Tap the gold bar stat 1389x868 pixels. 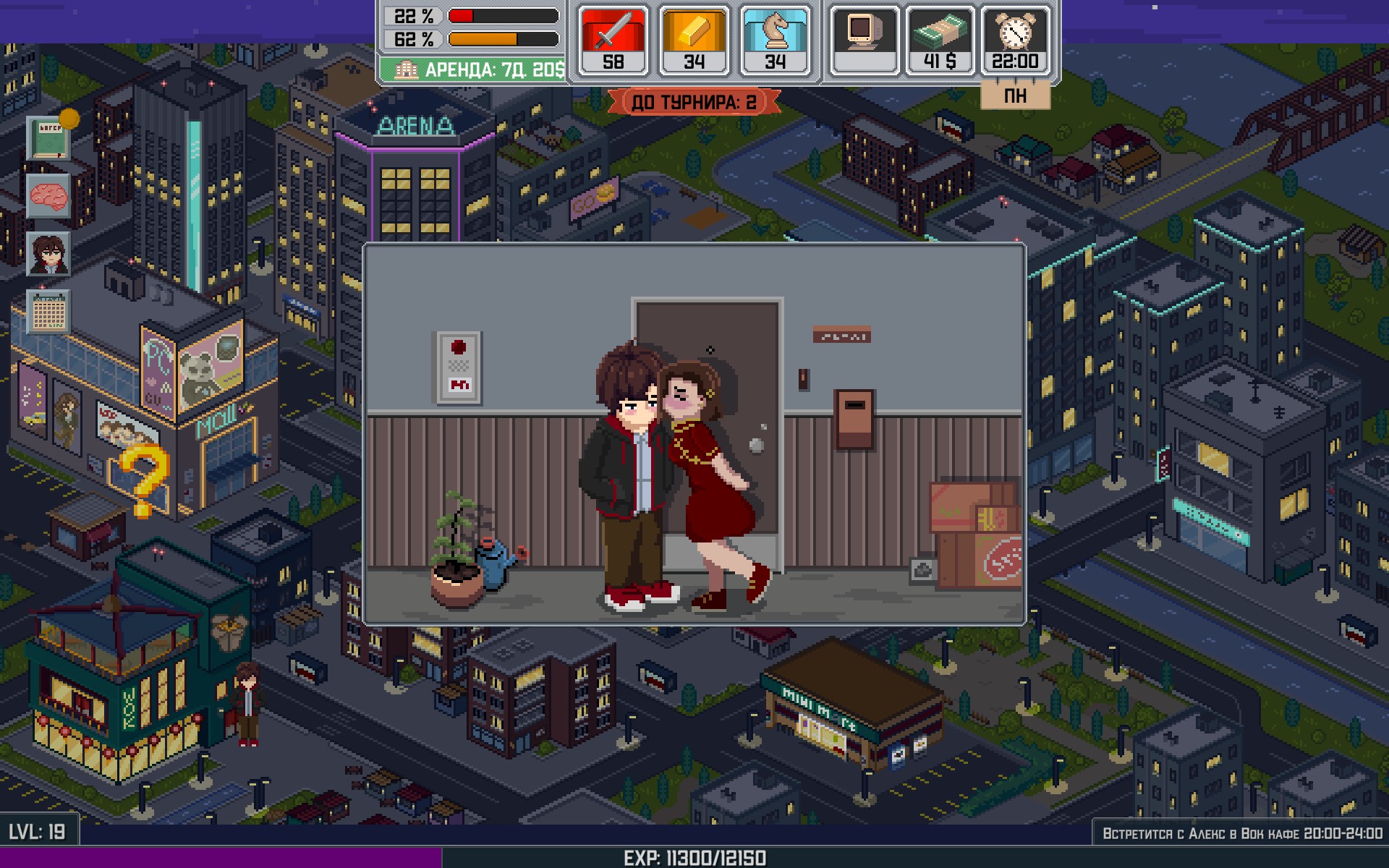[x=694, y=41]
